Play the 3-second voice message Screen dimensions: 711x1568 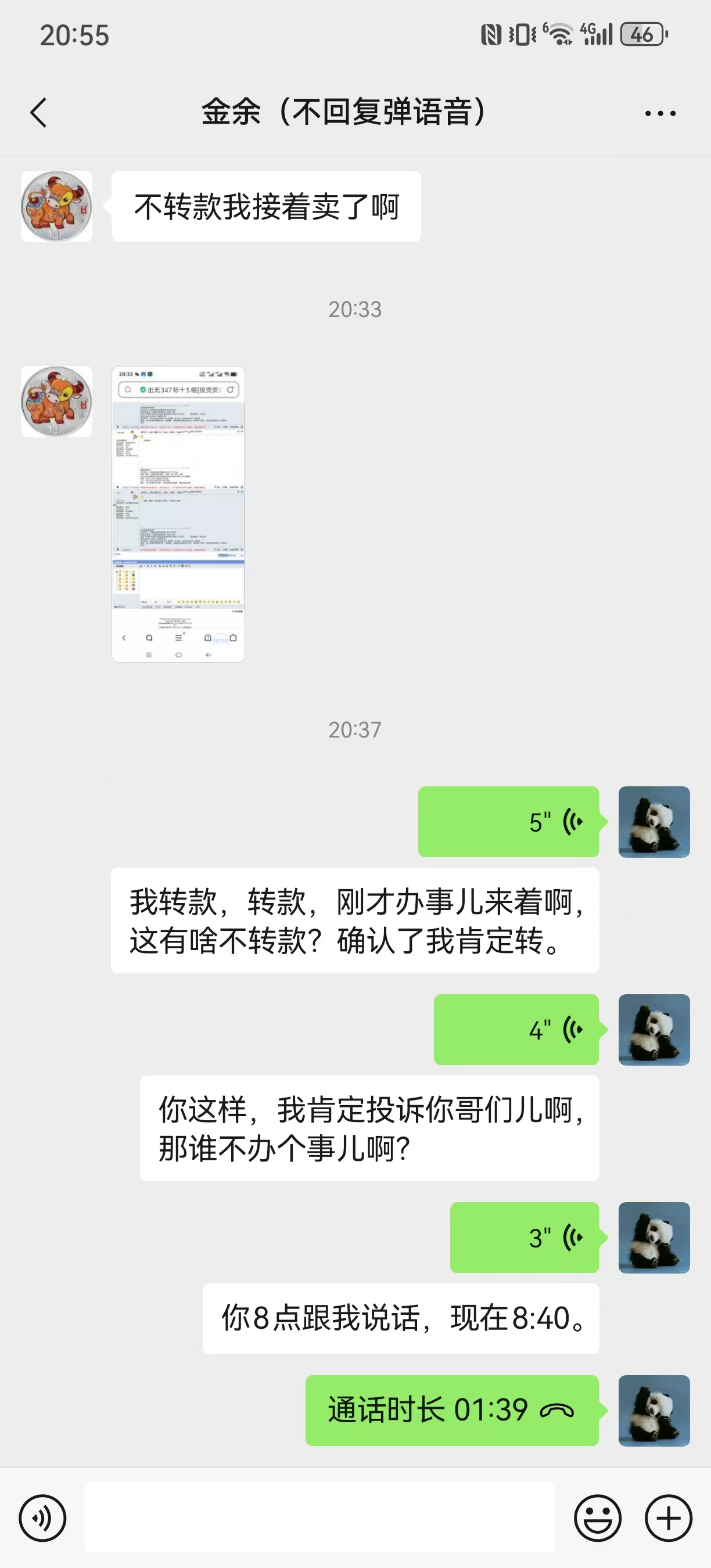(524, 1237)
